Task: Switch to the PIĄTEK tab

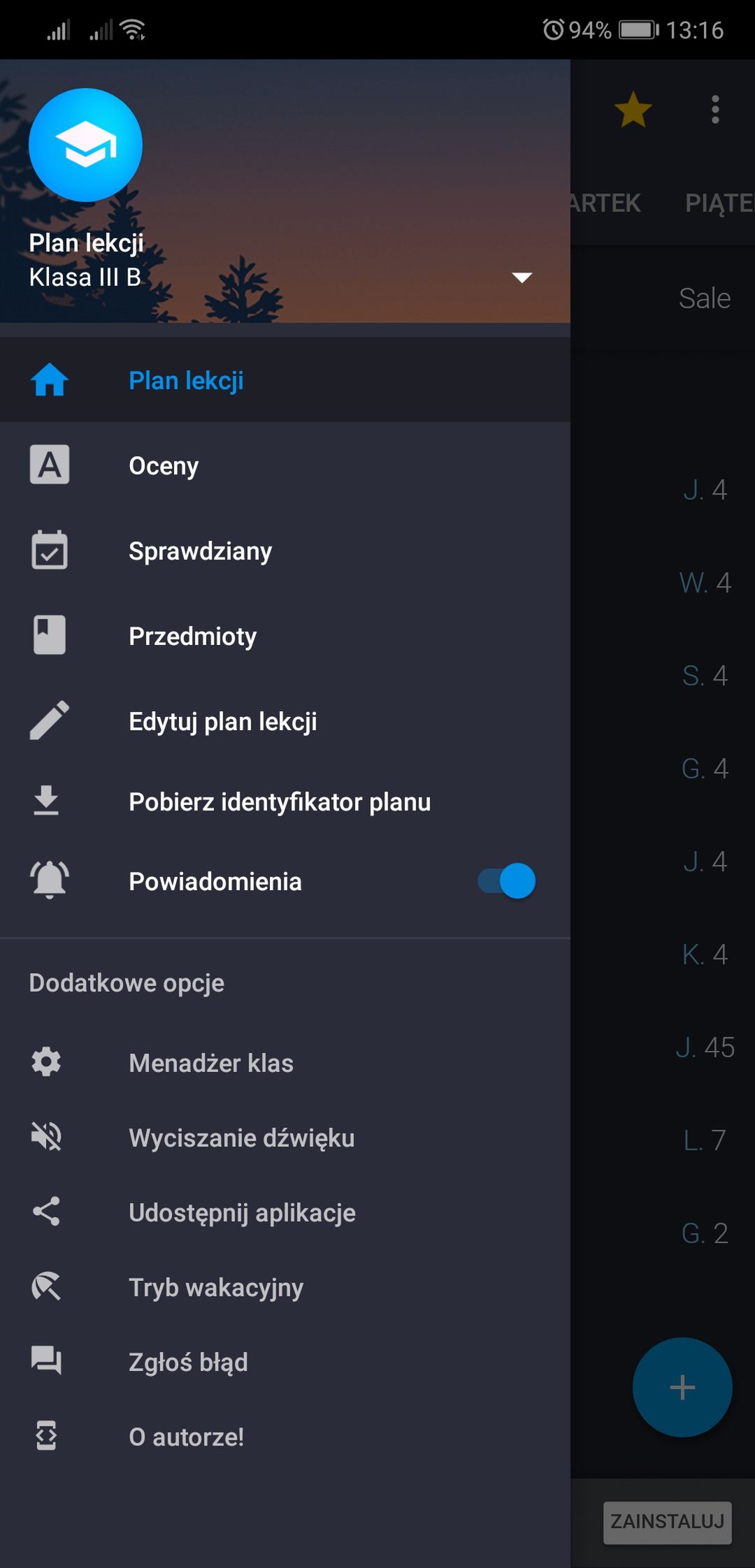Action: pyautogui.click(x=719, y=203)
